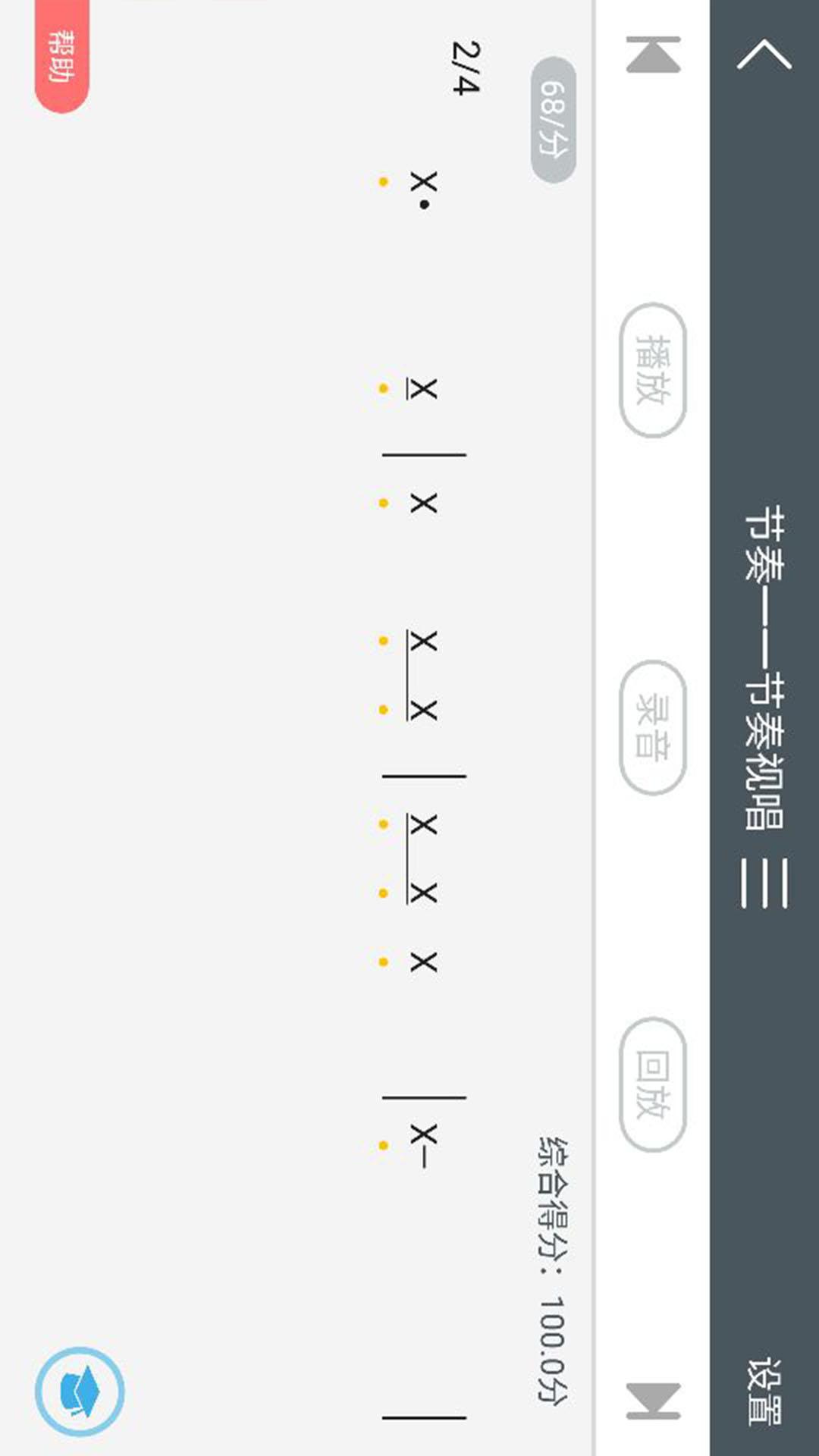Change the 68/分 tempo setting
The image size is (819, 1456).
[x=553, y=119]
